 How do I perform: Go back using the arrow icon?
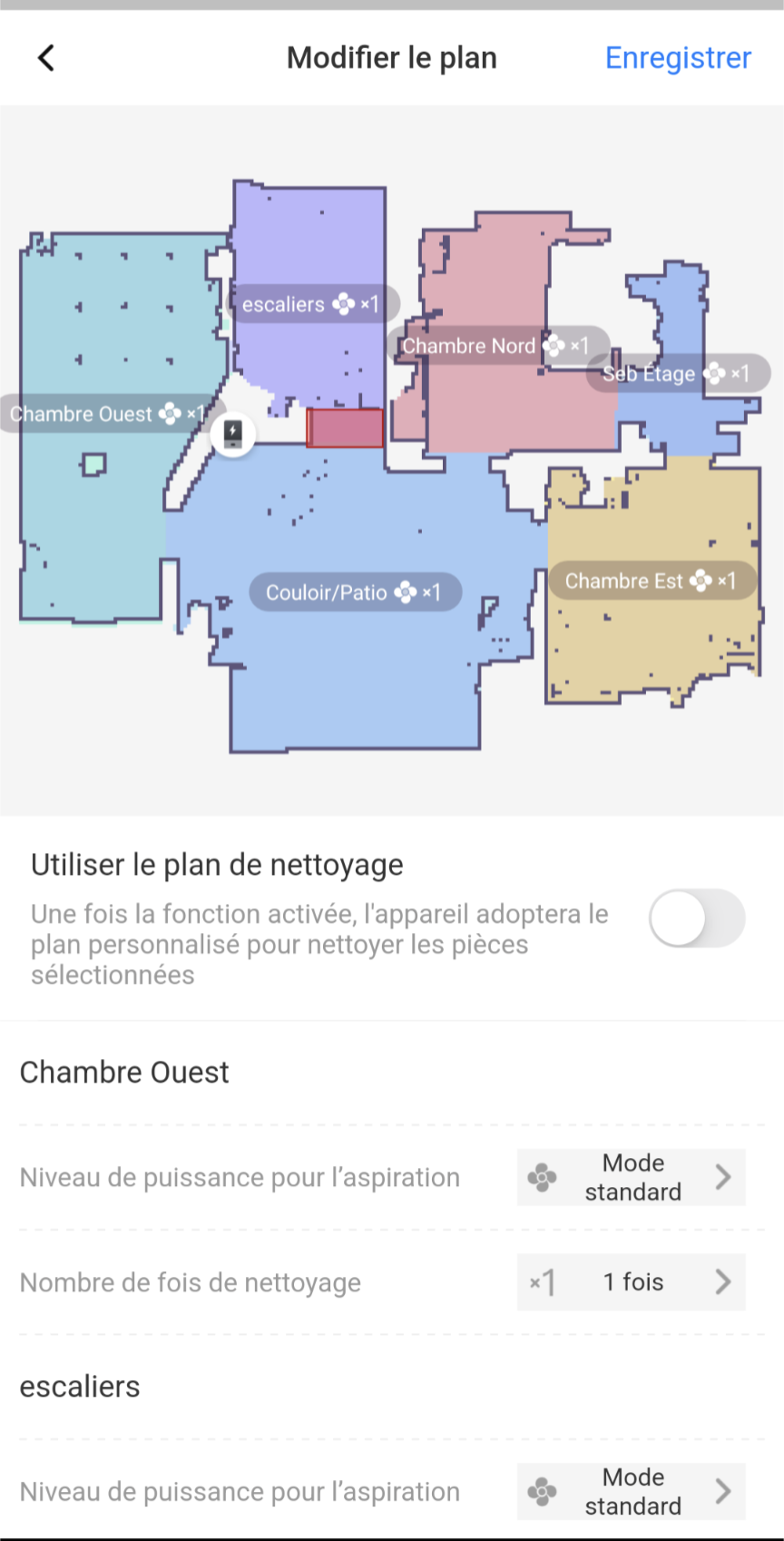pos(46,58)
